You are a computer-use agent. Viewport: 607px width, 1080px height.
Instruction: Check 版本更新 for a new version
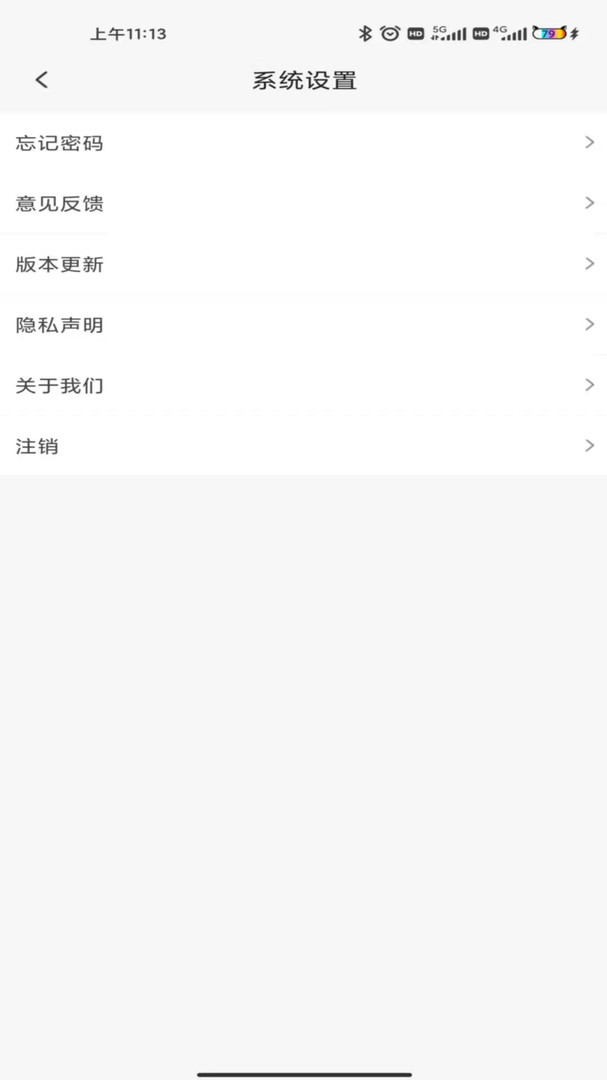click(303, 264)
